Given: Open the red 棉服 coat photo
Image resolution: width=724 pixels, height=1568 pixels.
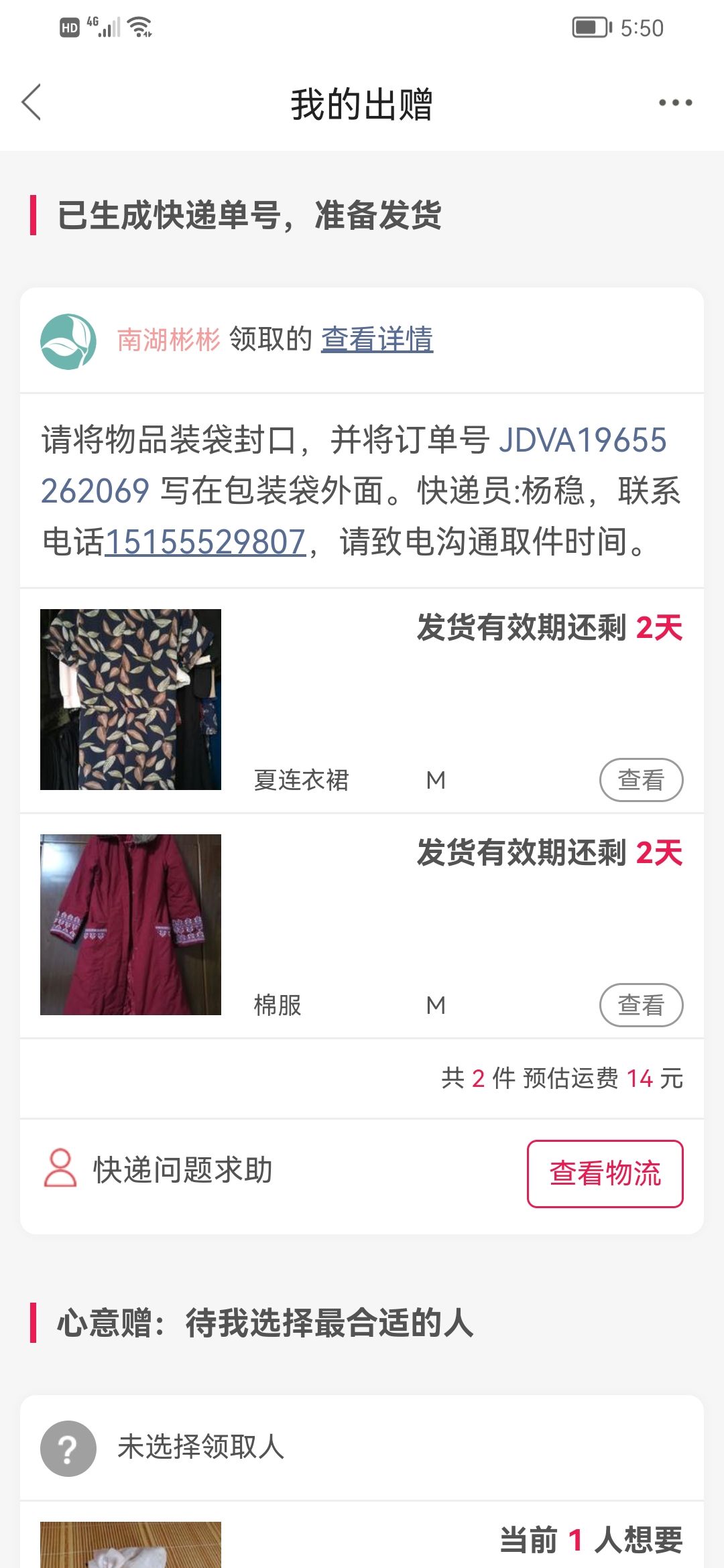Looking at the screenshot, I should click(x=131, y=925).
